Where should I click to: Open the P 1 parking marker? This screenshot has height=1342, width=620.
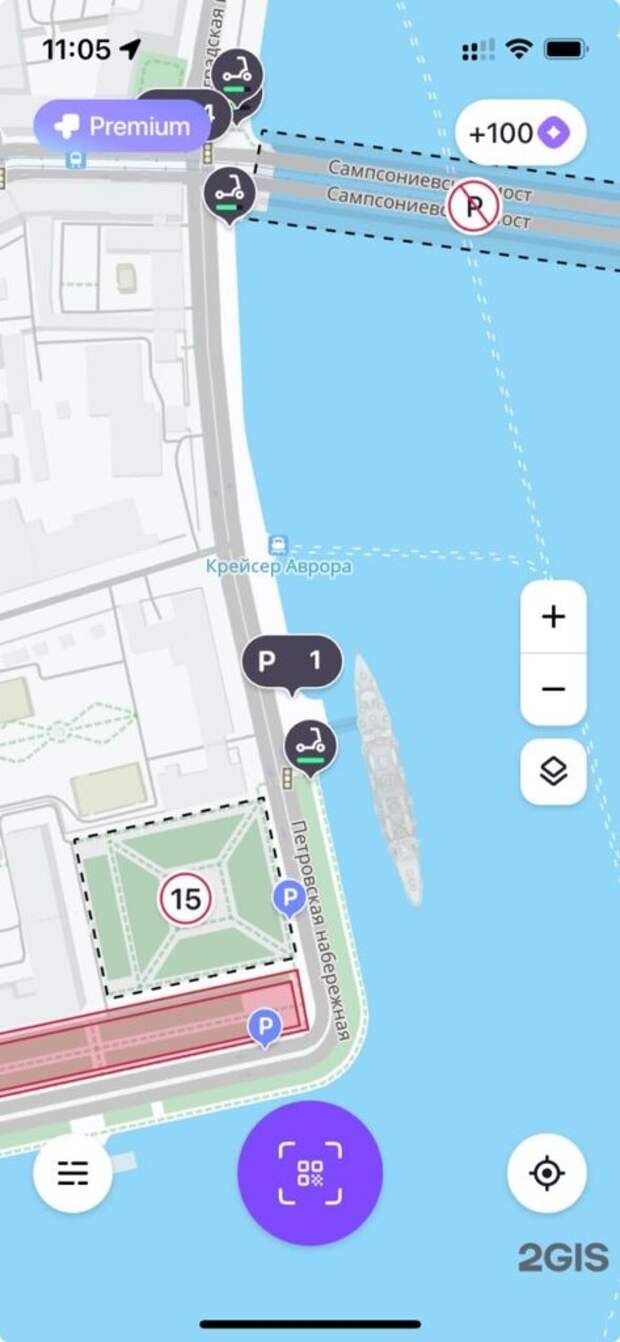pos(292,661)
